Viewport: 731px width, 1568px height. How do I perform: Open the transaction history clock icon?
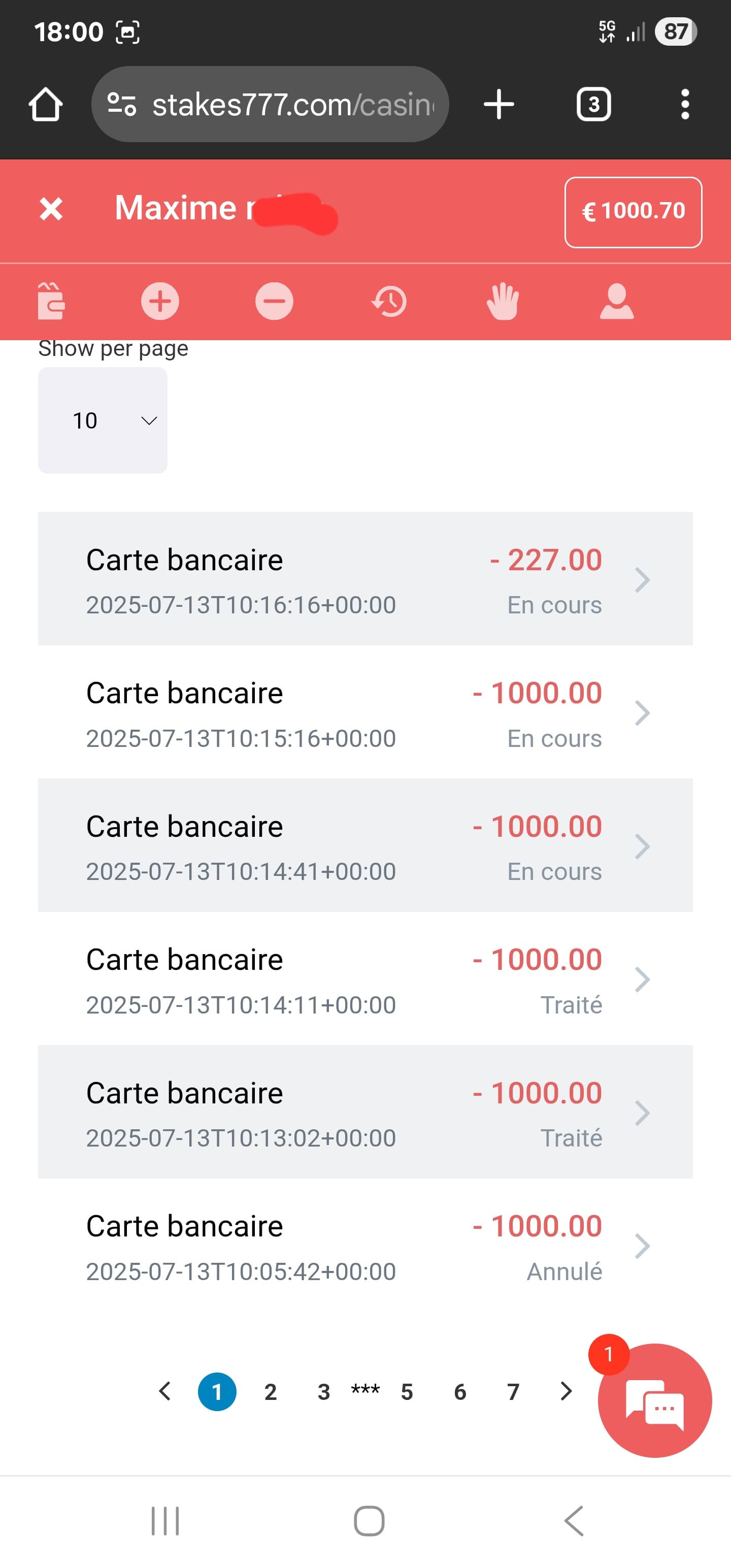[x=389, y=301]
